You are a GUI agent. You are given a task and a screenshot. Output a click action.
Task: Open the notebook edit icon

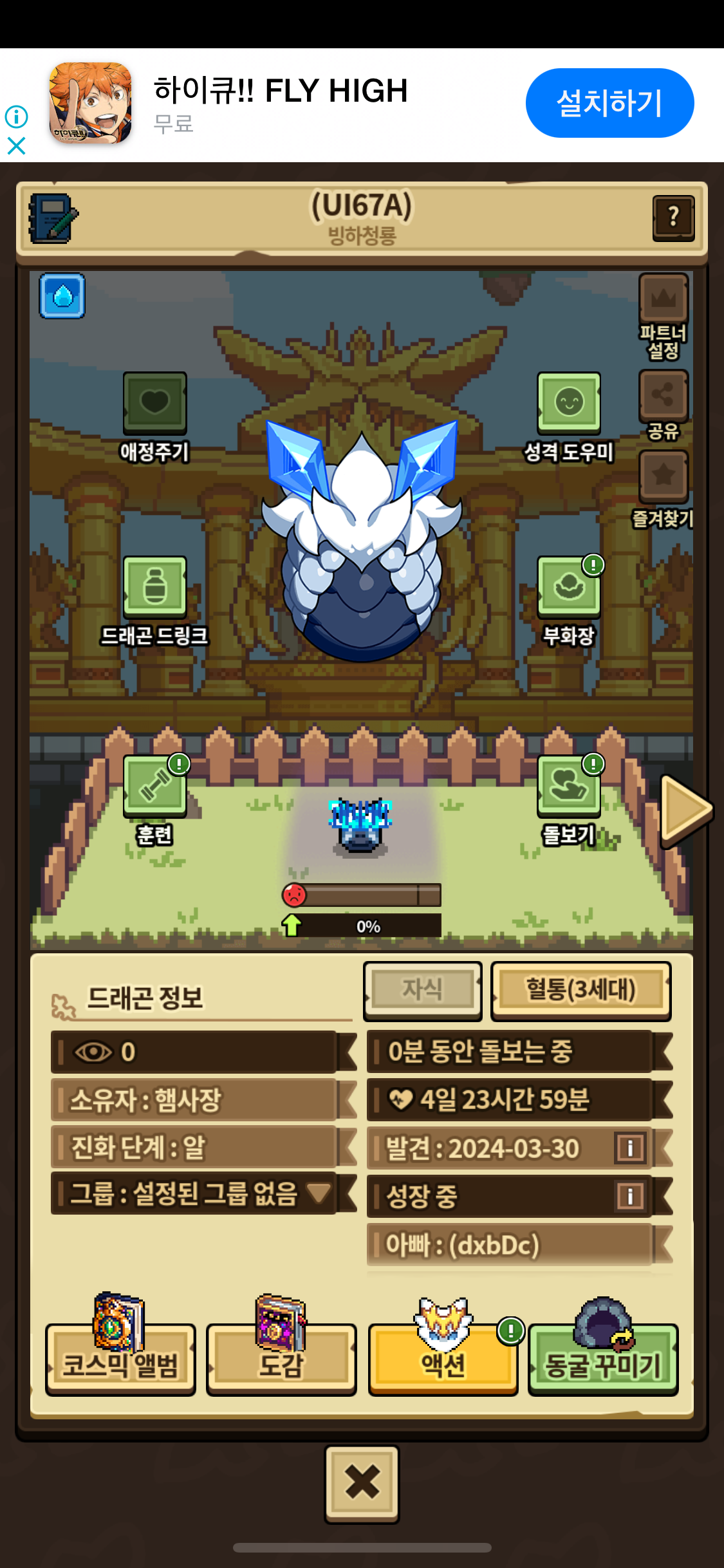tap(53, 219)
